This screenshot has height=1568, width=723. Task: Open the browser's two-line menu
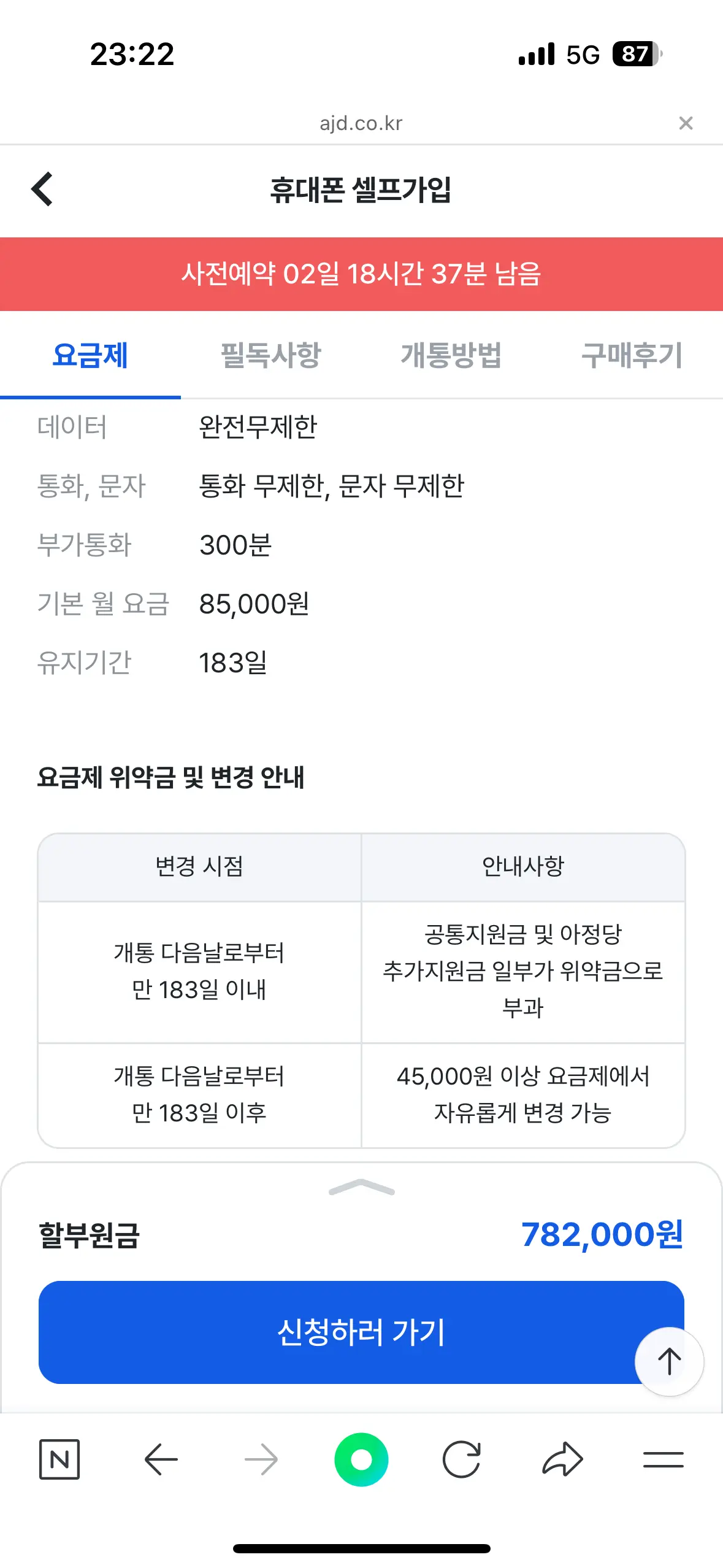pos(663,1459)
